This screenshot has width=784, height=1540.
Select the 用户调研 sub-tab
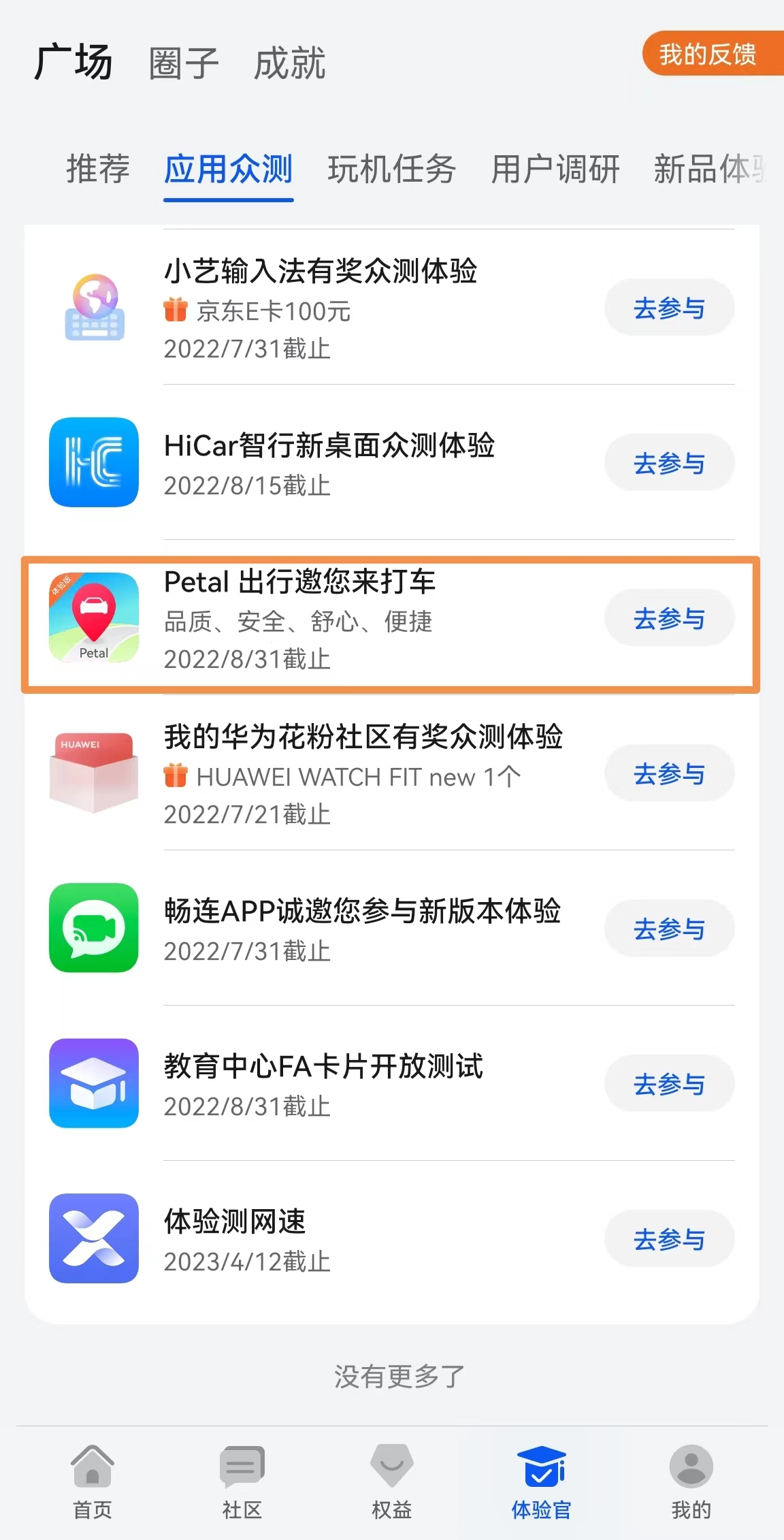pyautogui.click(x=555, y=169)
